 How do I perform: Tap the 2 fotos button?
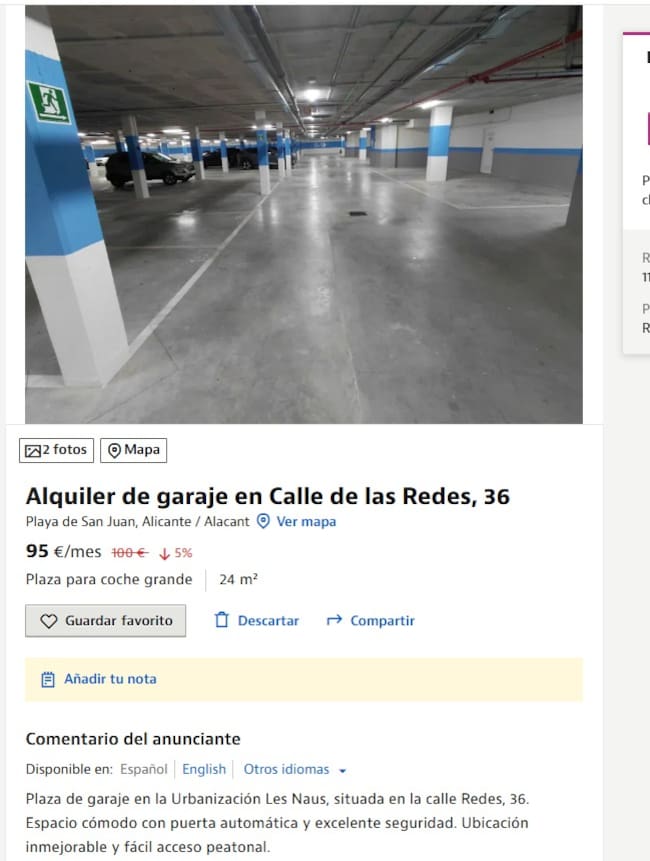[57, 450]
